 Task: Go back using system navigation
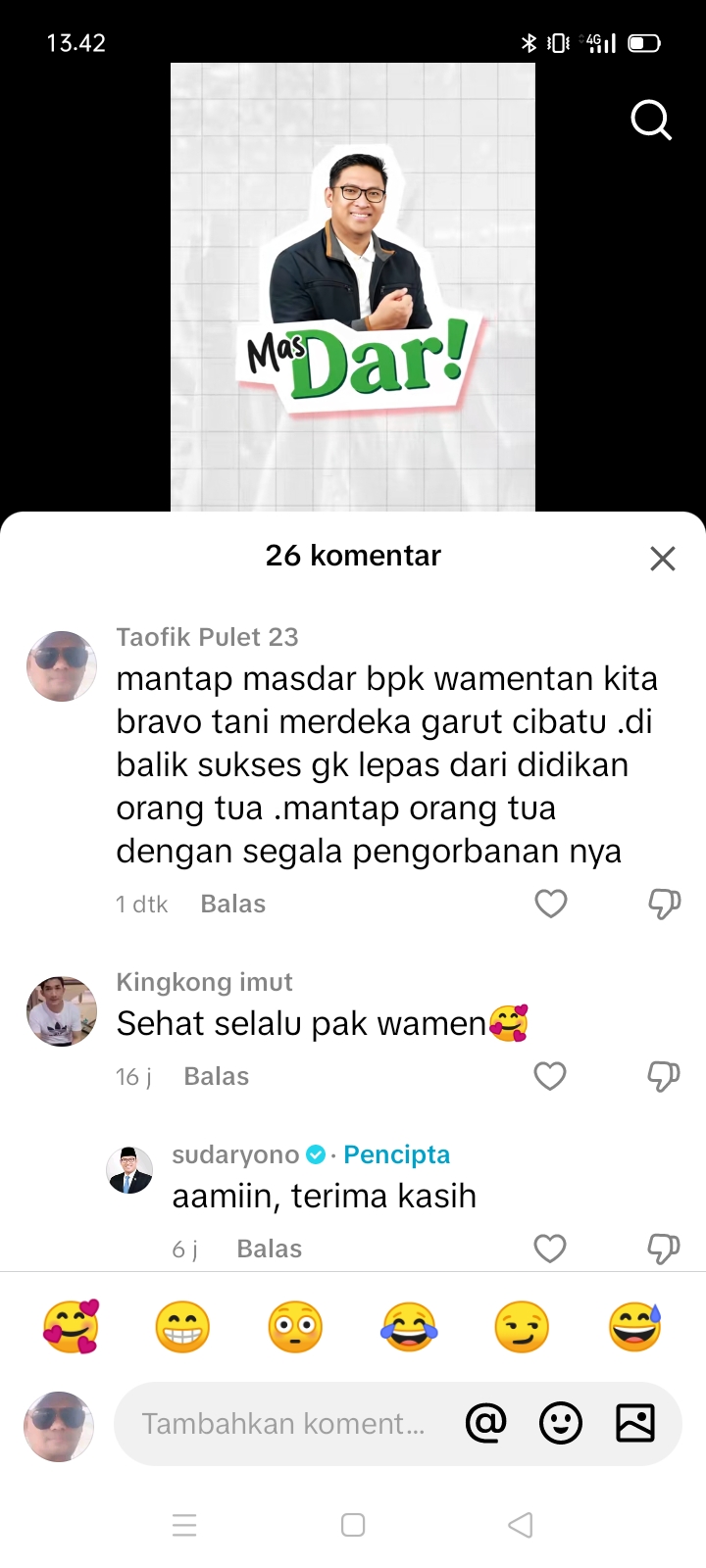point(521,1525)
